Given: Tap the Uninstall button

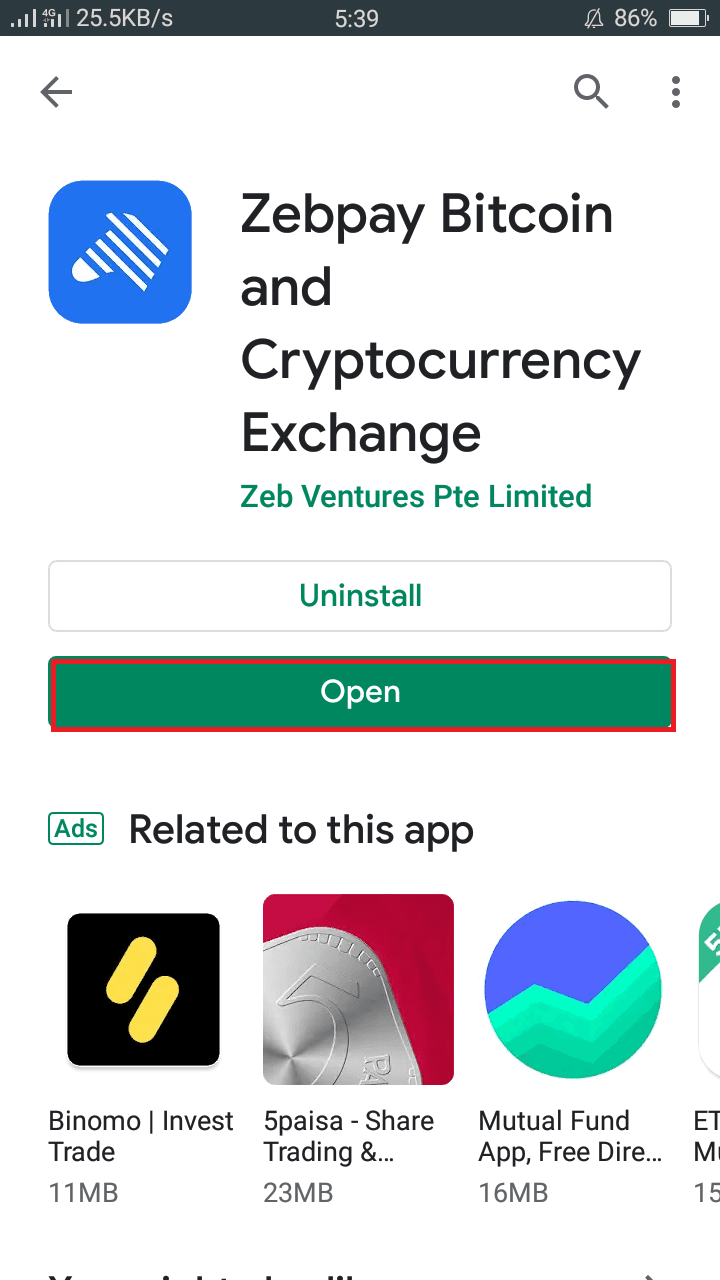Looking at the screenshot, I should [x=360, y=596].
